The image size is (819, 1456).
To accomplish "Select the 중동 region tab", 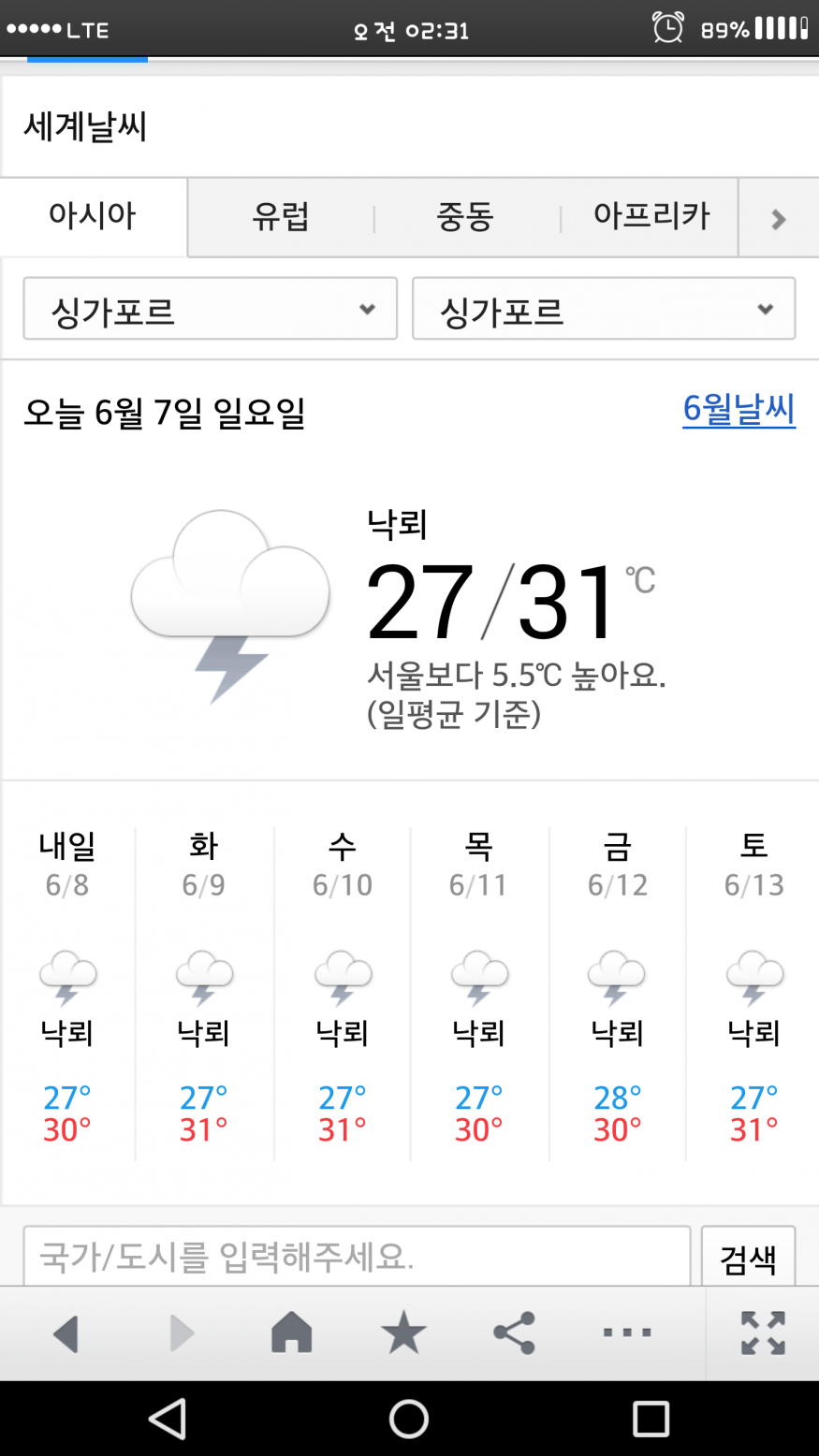I will [466, 217].
